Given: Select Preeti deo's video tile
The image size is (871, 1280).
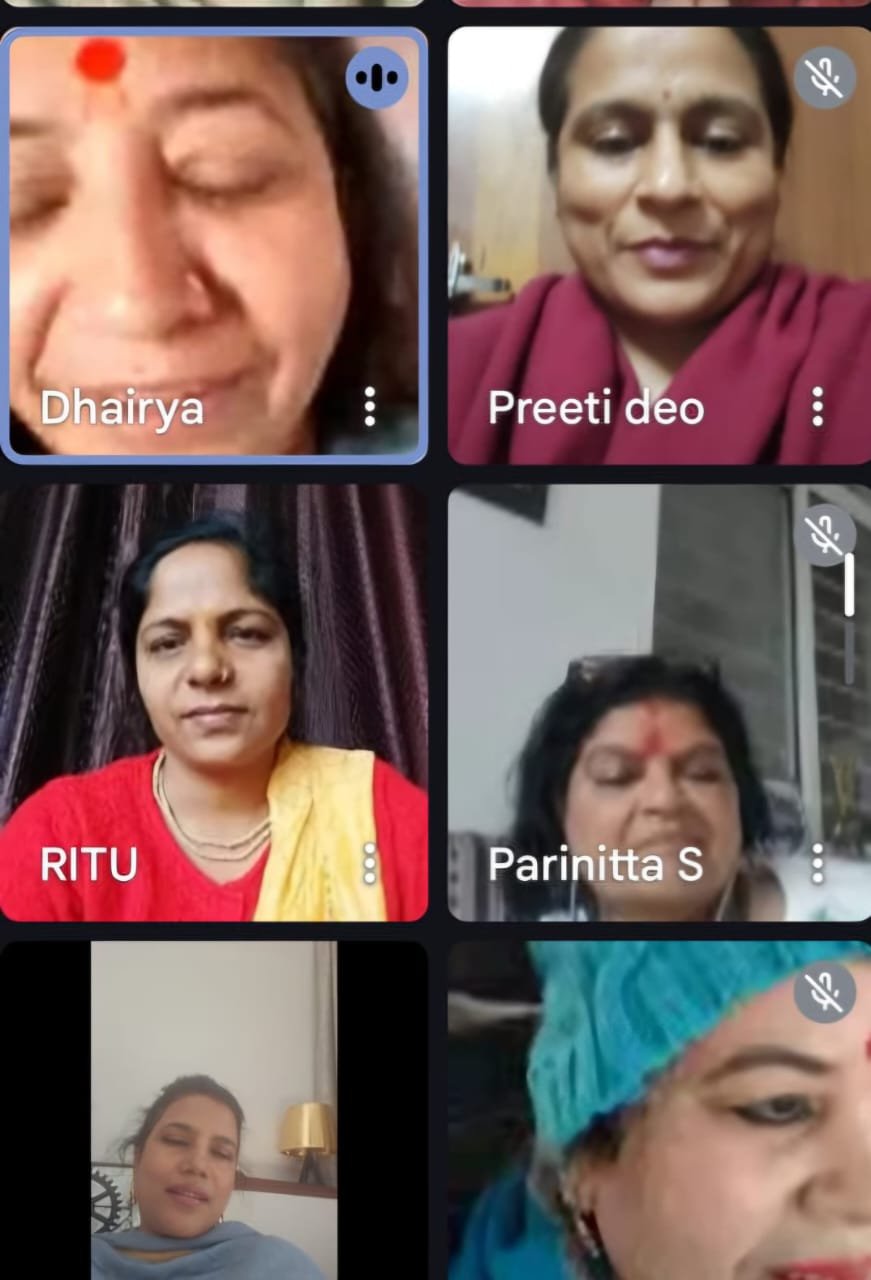Looking at the screenshot, I should (x=659, y=245).
